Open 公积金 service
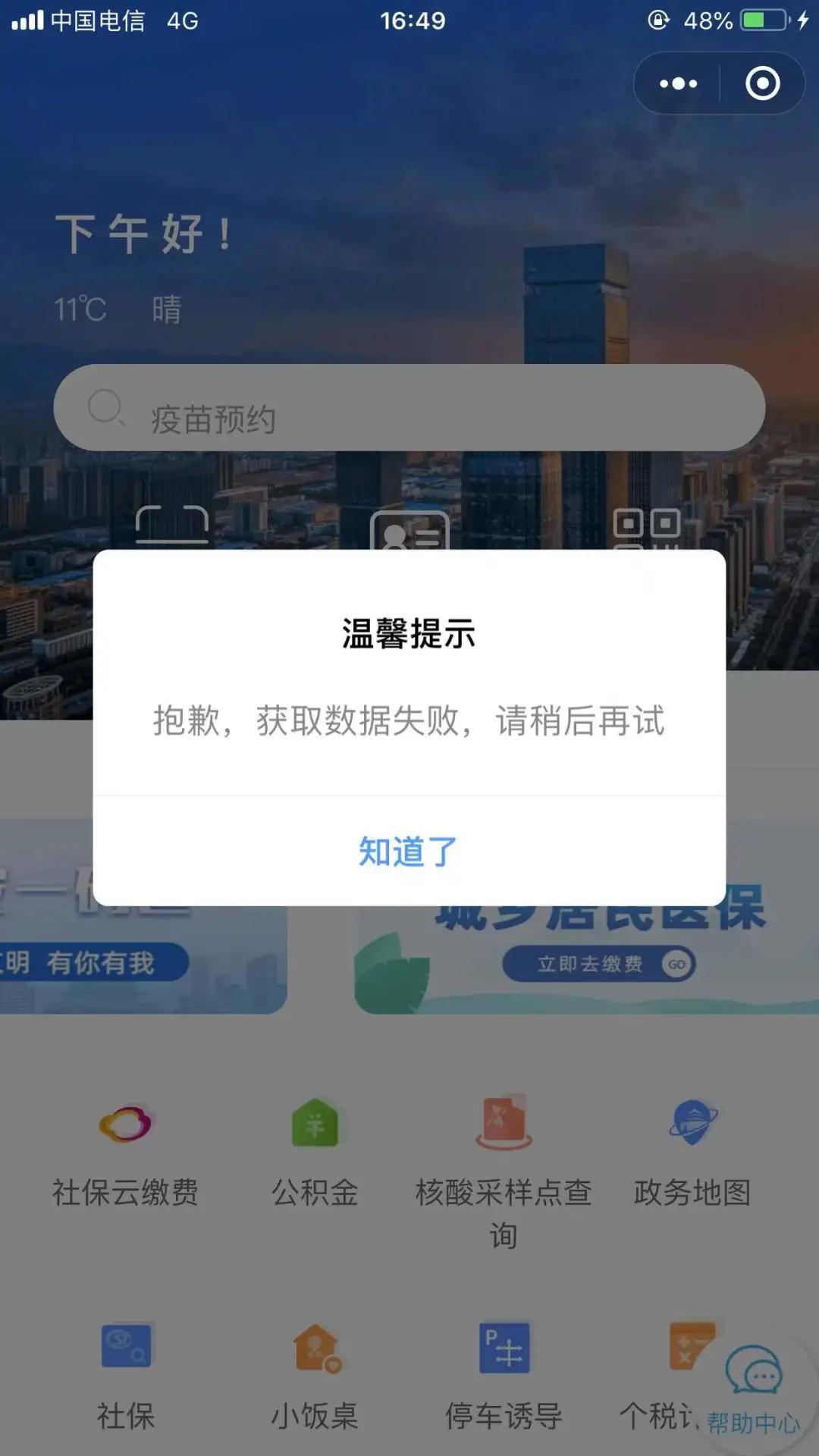This screenshot has height=1456, width=819. point(315,1151)
